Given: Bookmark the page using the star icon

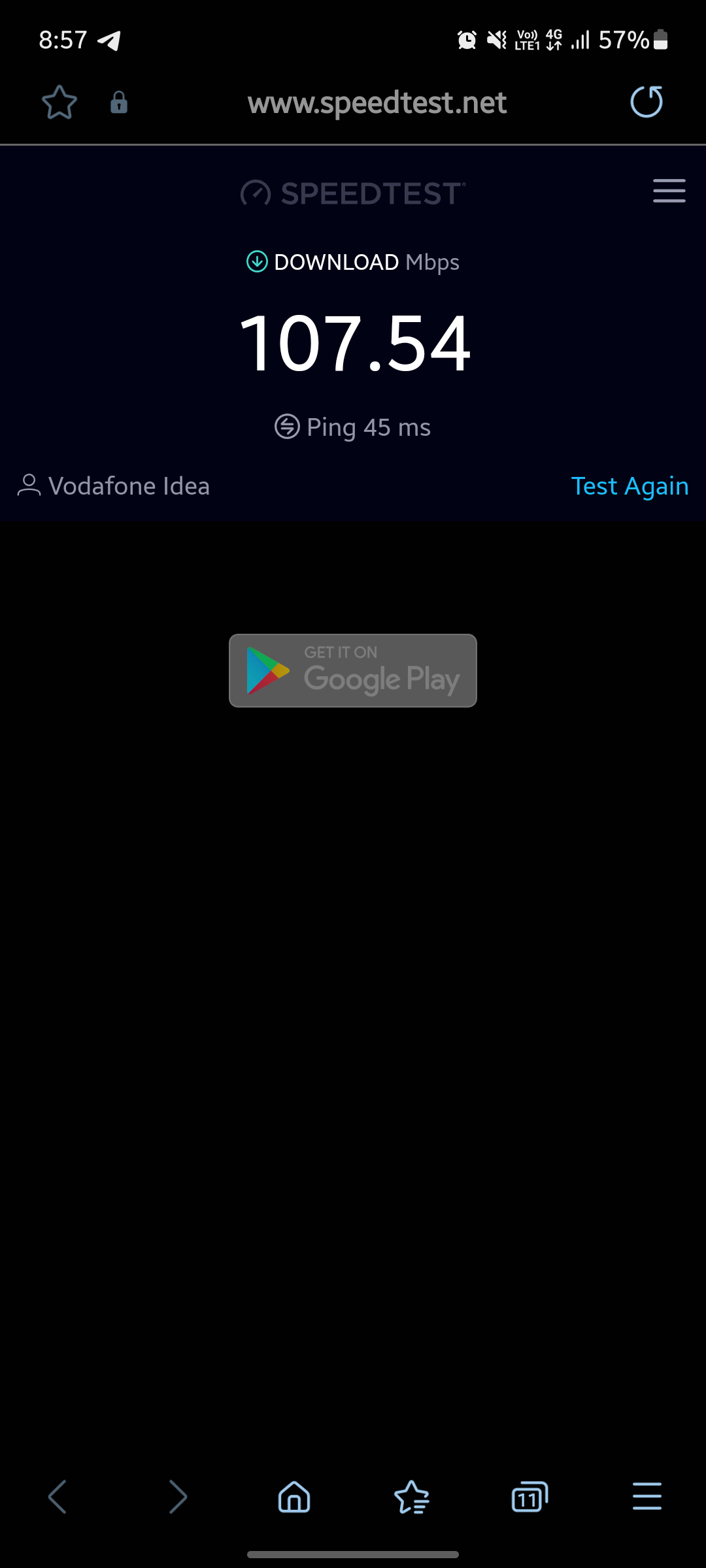Looking at the screenshot, I should 58,103.
